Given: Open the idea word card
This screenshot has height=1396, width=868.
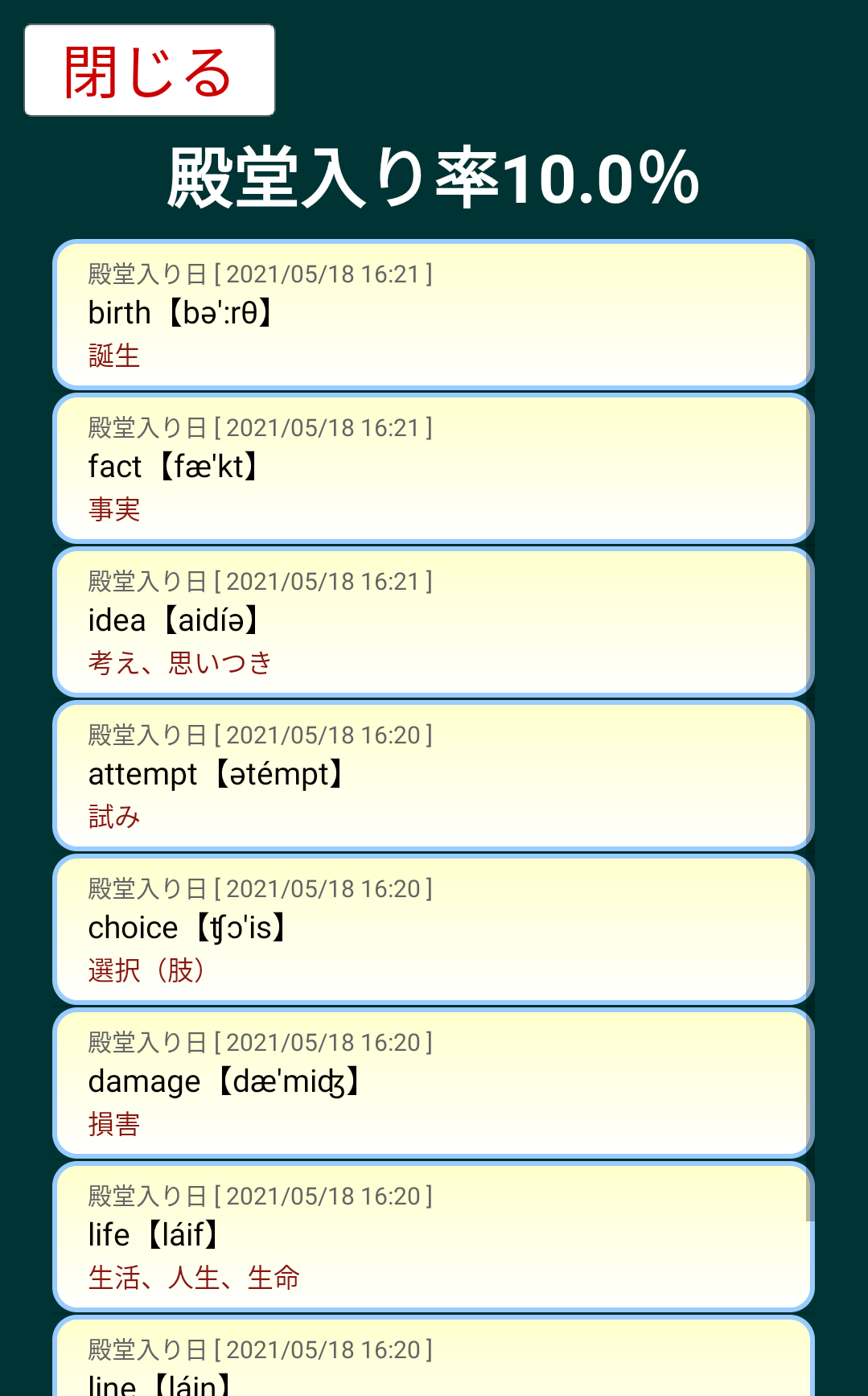Looking at the screenshot, I should click(433, 622).
